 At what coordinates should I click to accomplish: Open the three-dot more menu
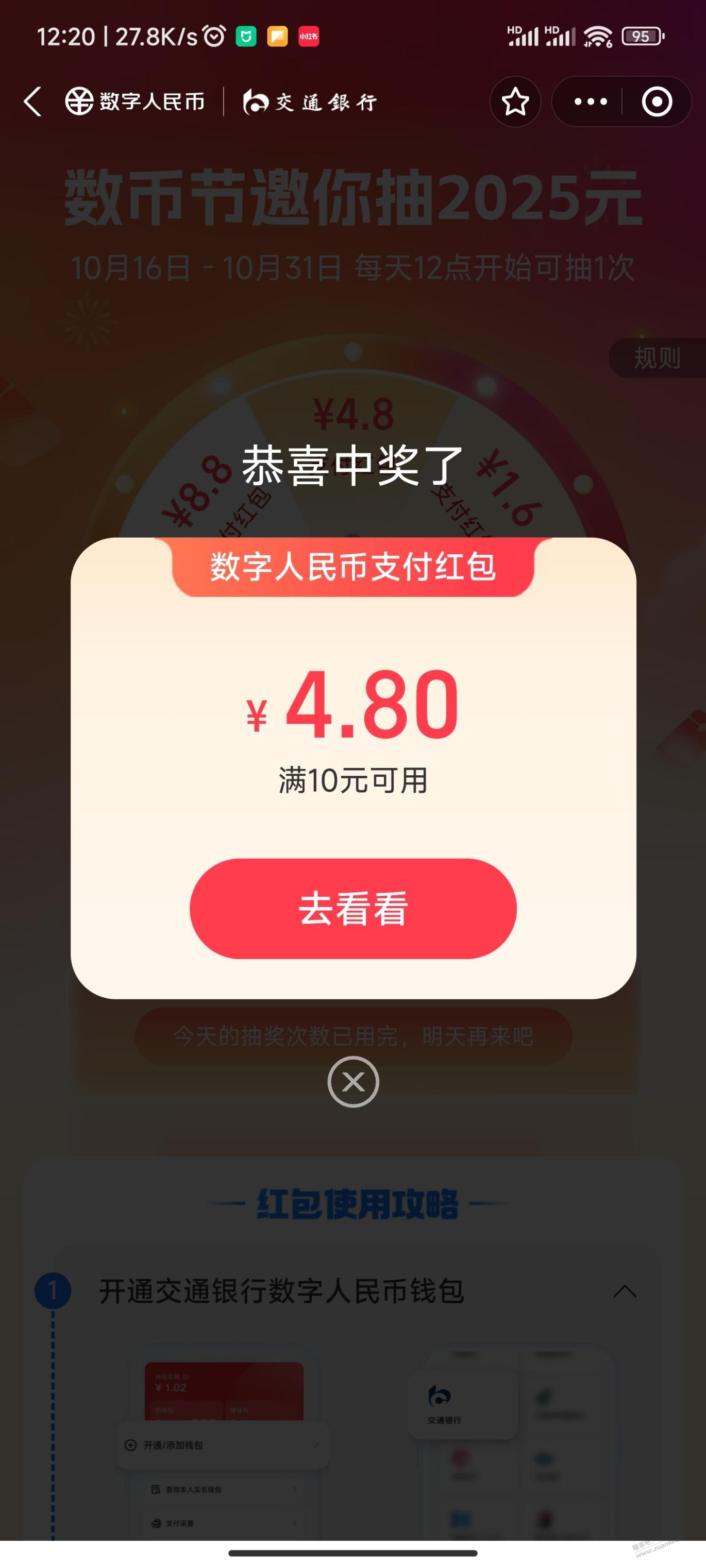(x=590, y=101)
